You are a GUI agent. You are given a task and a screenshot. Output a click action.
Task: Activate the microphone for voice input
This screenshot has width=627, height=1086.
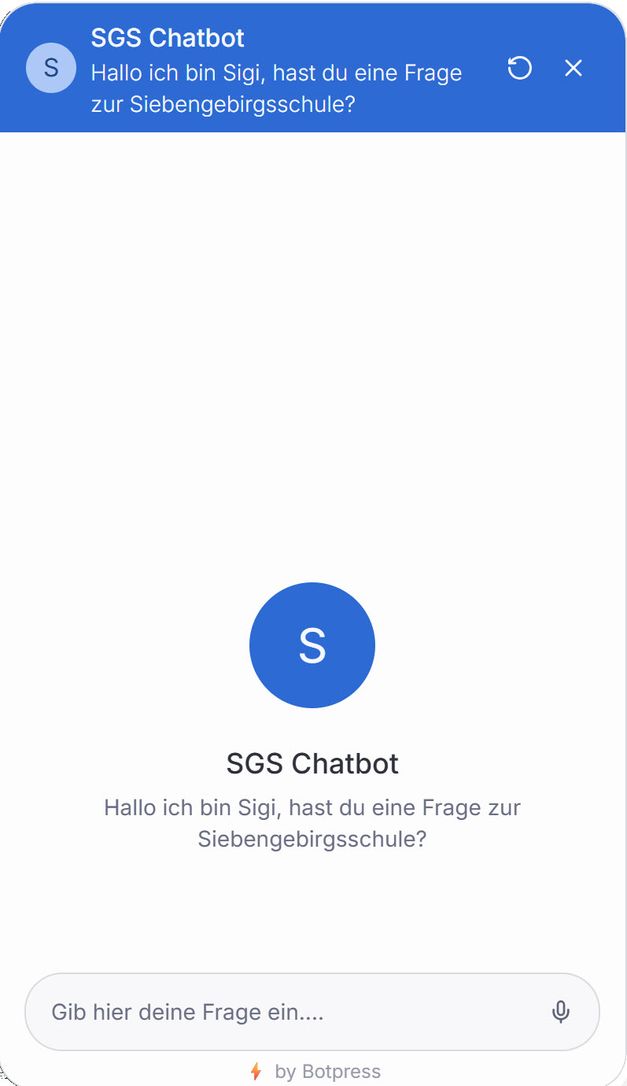pyautogui.click(x=560, y=1012)
